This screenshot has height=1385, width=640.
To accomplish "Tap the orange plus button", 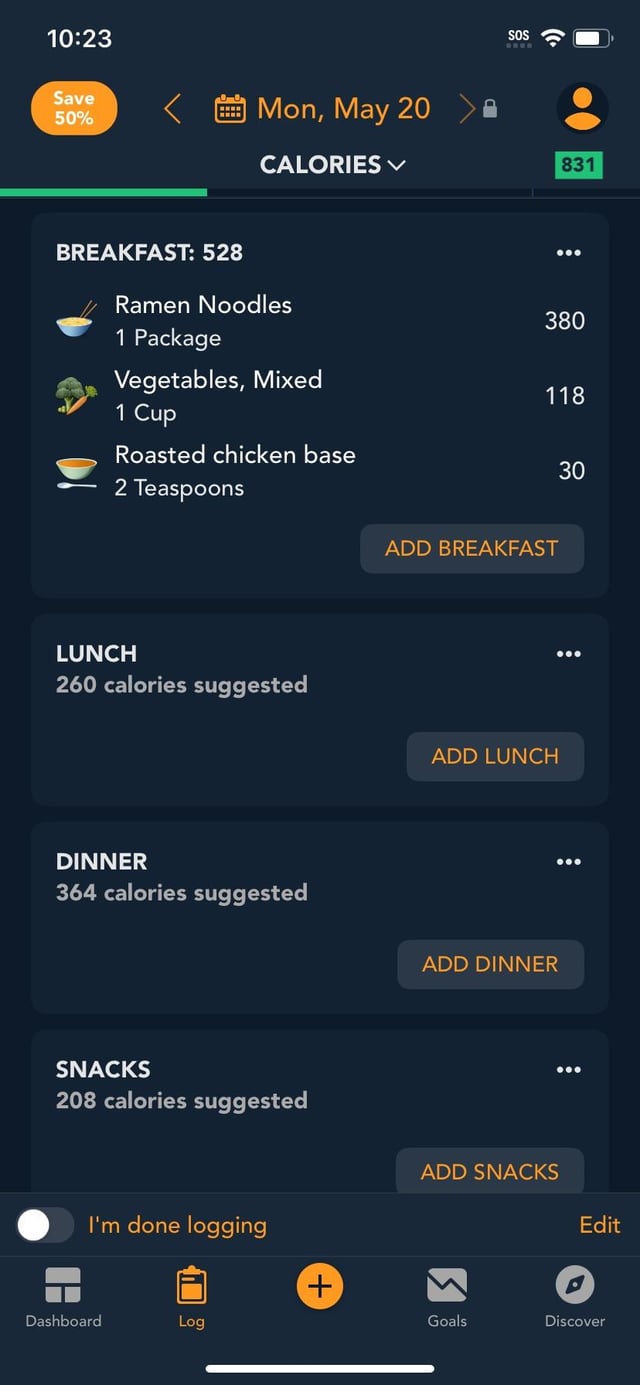I will (x=320, y=1286).
